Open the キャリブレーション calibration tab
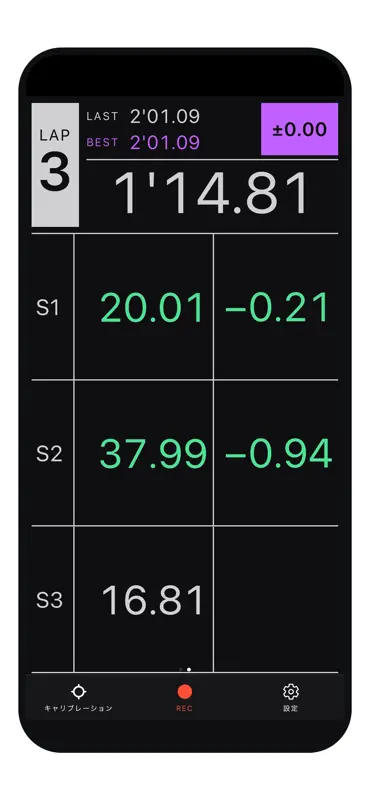Screen dimensions: 370x800 click(x=78, y=698)
